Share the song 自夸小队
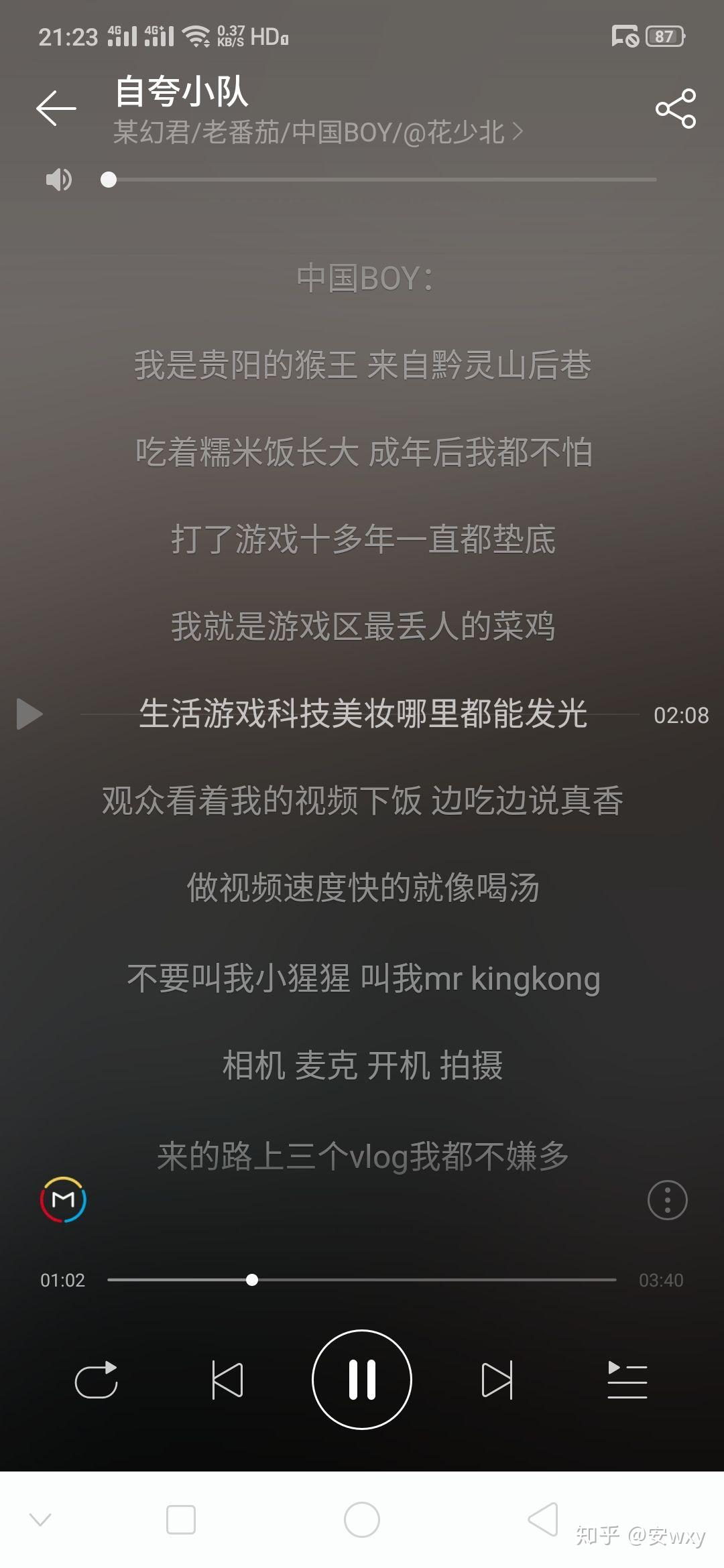Viewport: 724px width, 1568px height. [x=675, y=109]
